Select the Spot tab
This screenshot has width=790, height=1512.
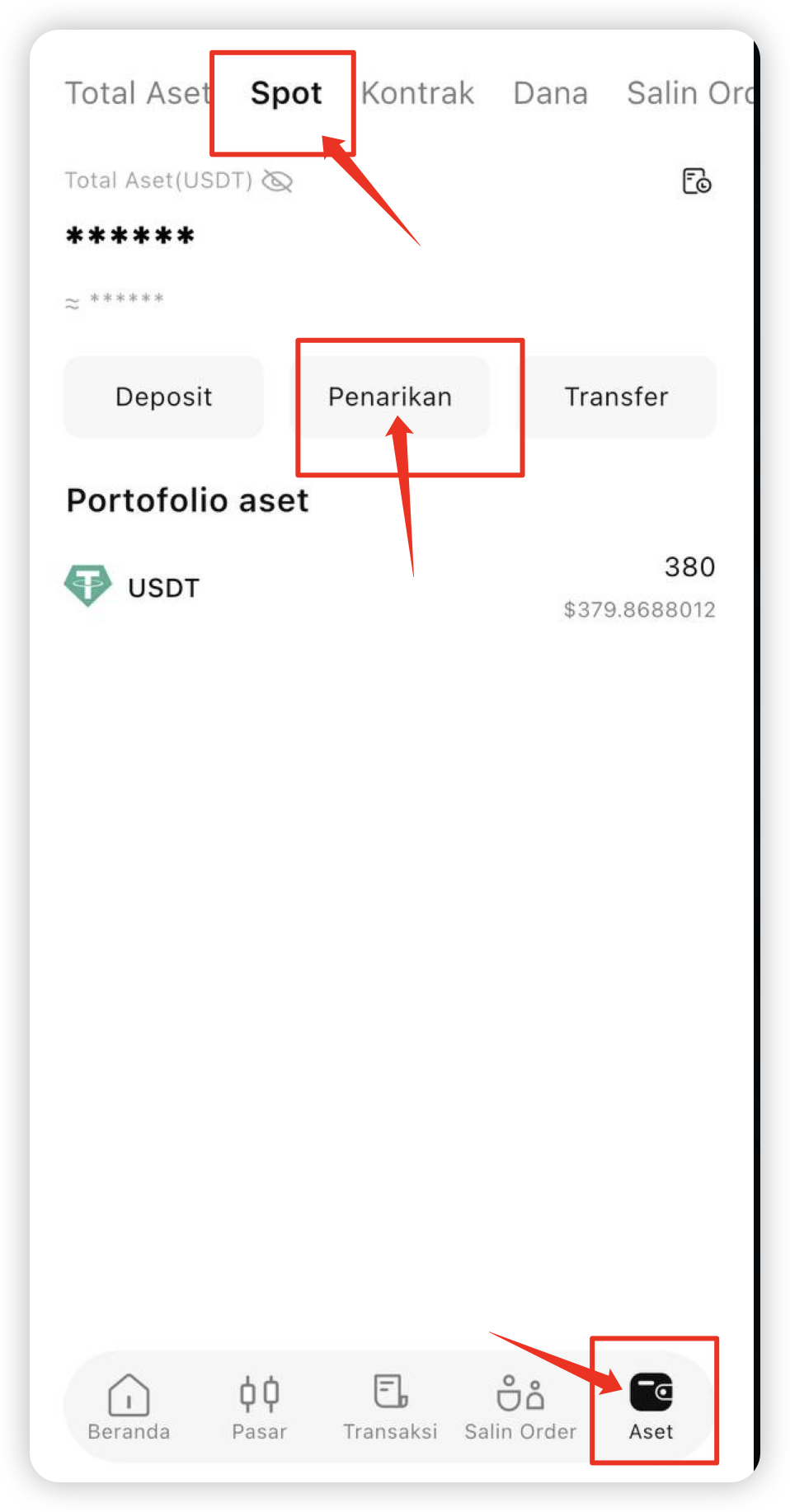click(286, 94)
